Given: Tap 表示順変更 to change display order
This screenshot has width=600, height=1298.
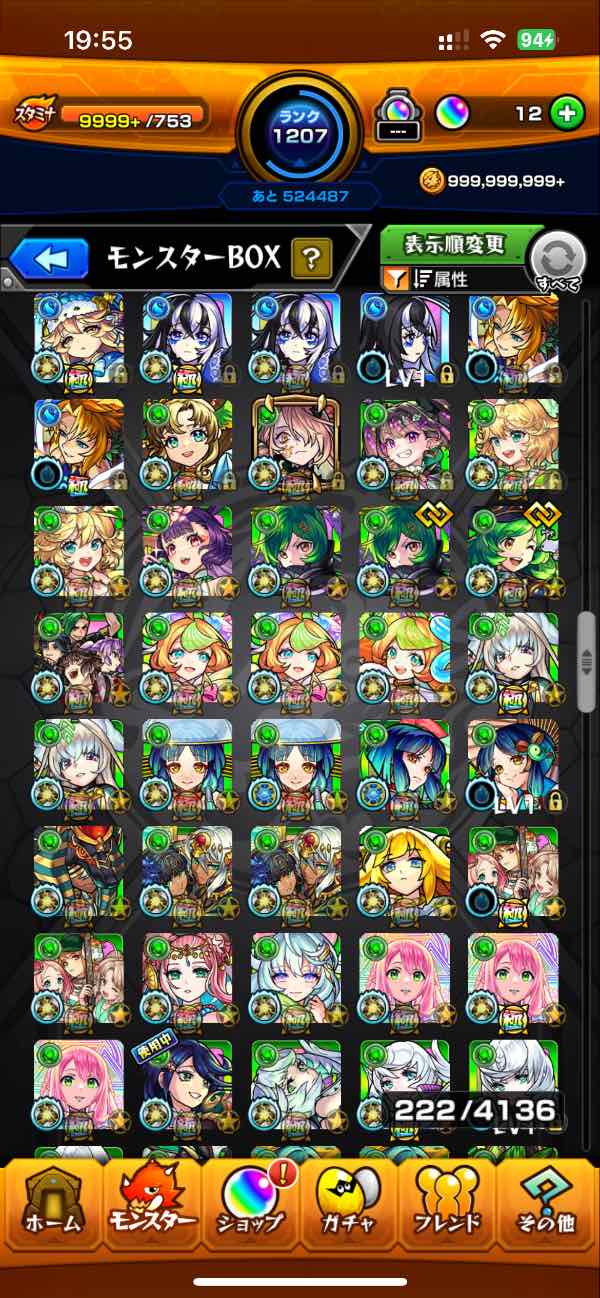Looking at the screenshot, I should pyautogui.click(x=455, y=244).
